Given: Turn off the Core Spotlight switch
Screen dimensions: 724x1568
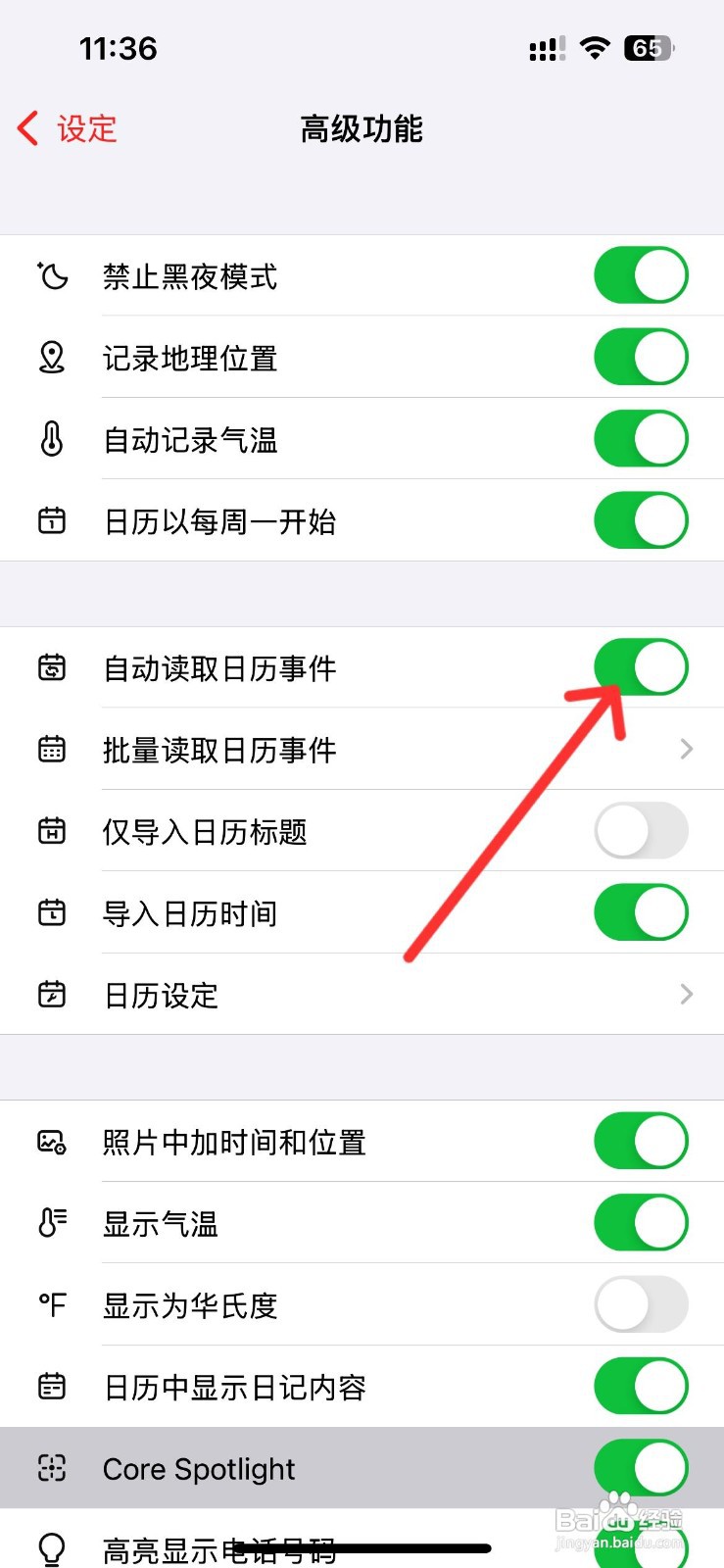Looking at the screenshot, I should (x=641, y=1467).
